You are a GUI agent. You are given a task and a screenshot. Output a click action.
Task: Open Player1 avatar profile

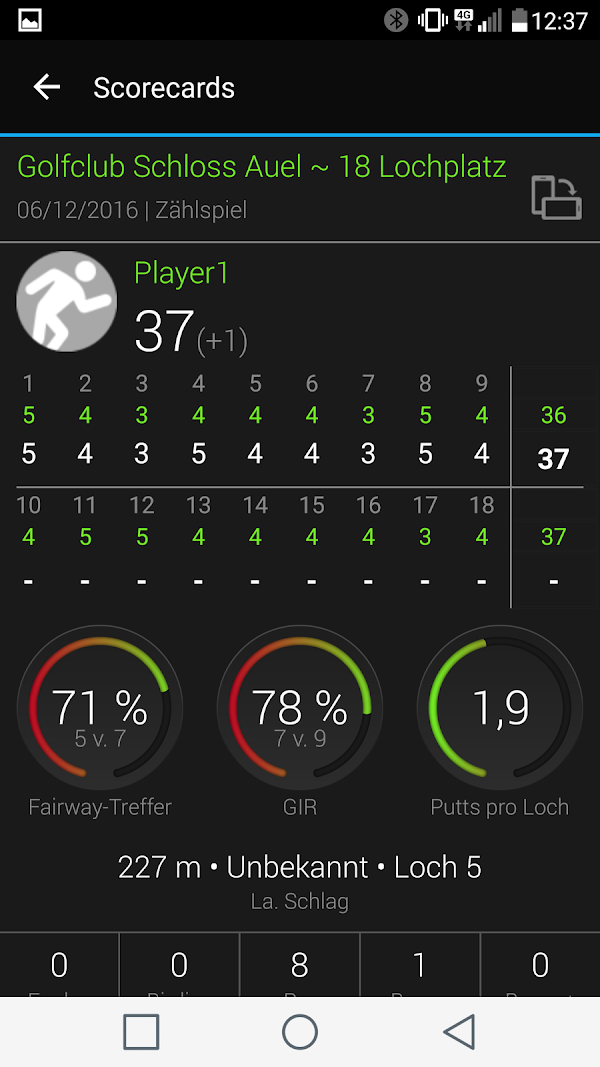(67, 301)
